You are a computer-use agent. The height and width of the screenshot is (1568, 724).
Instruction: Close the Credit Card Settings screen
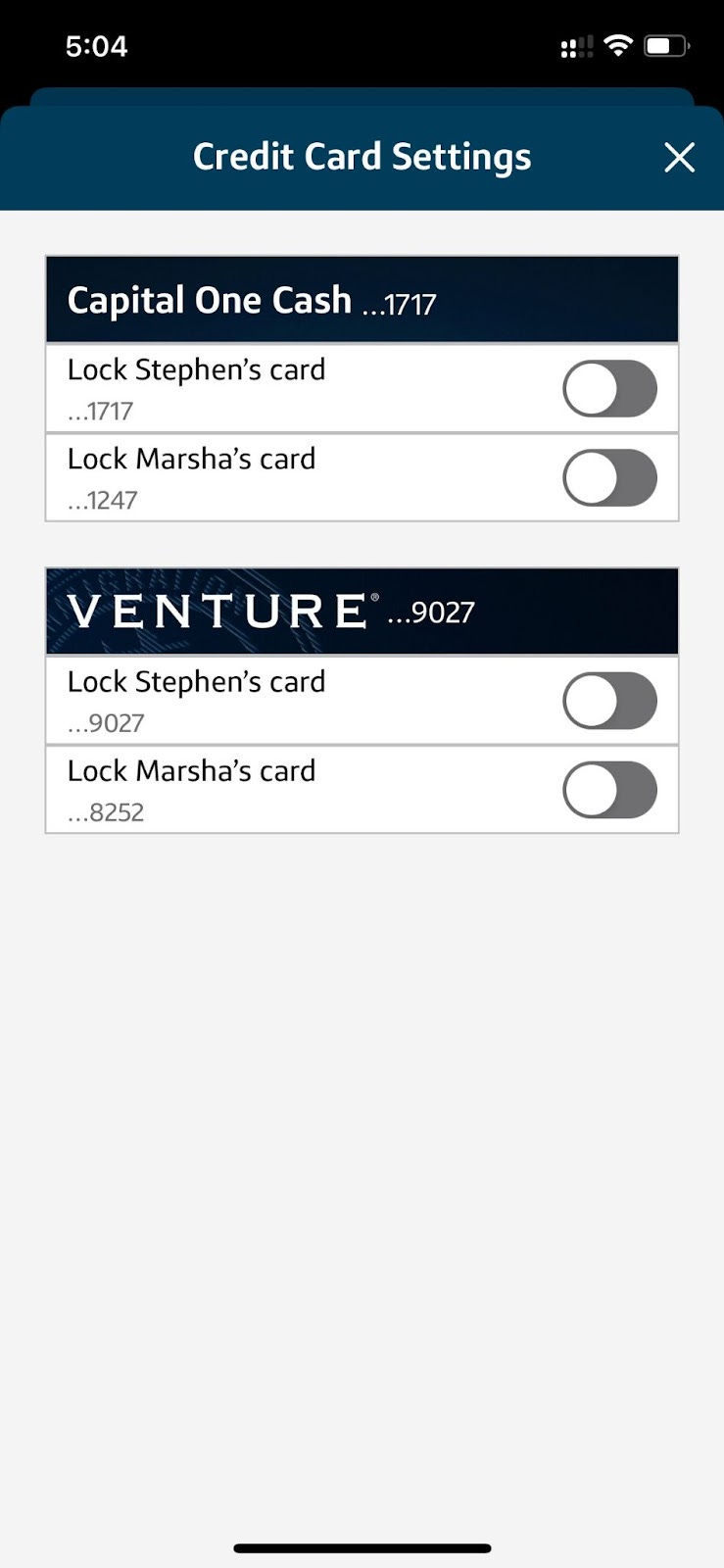click(x=679, y=157)
